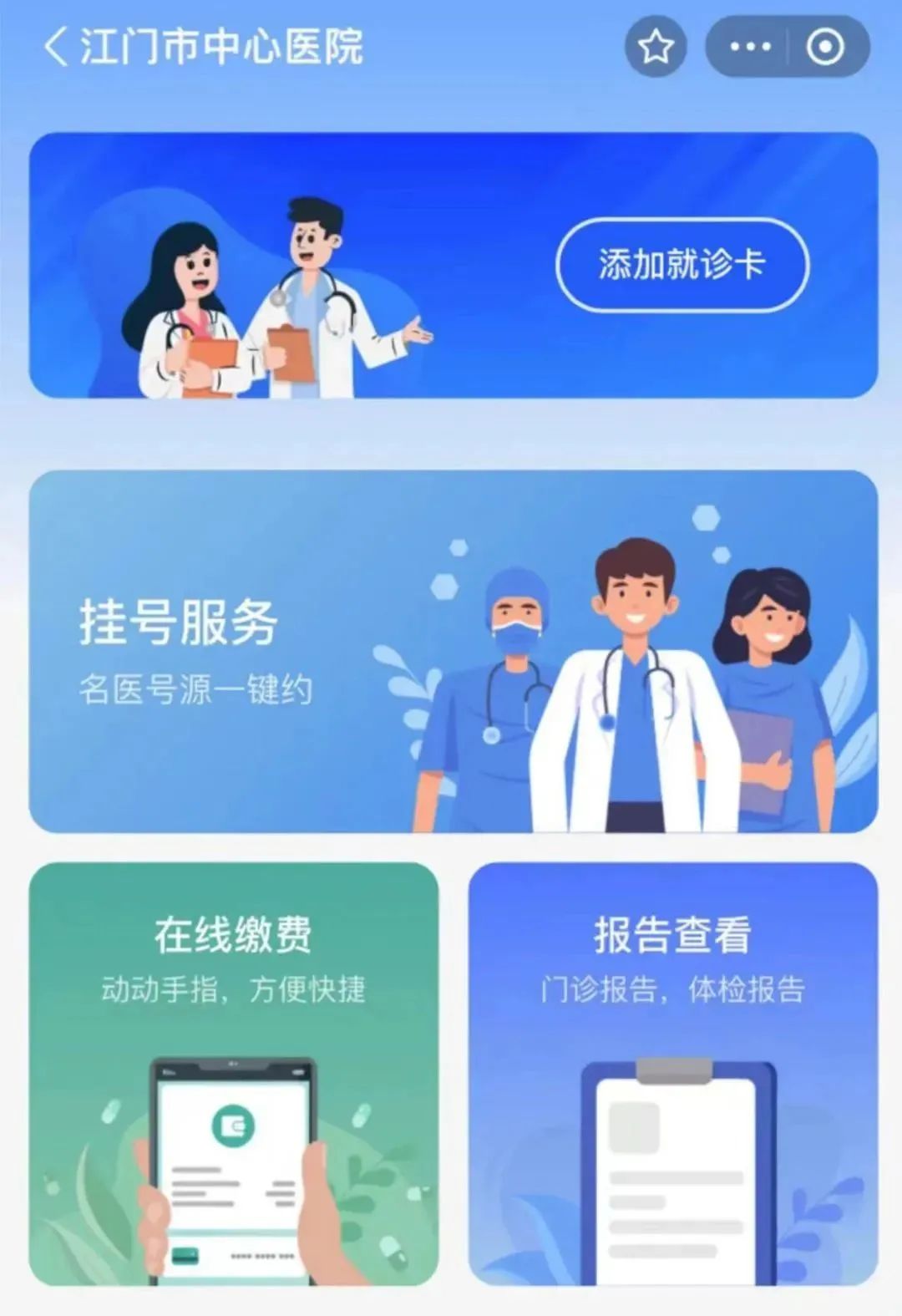
Task: Tap the 添加就诊卡 button
Action: pyautogui.click(x=682, y=265)
